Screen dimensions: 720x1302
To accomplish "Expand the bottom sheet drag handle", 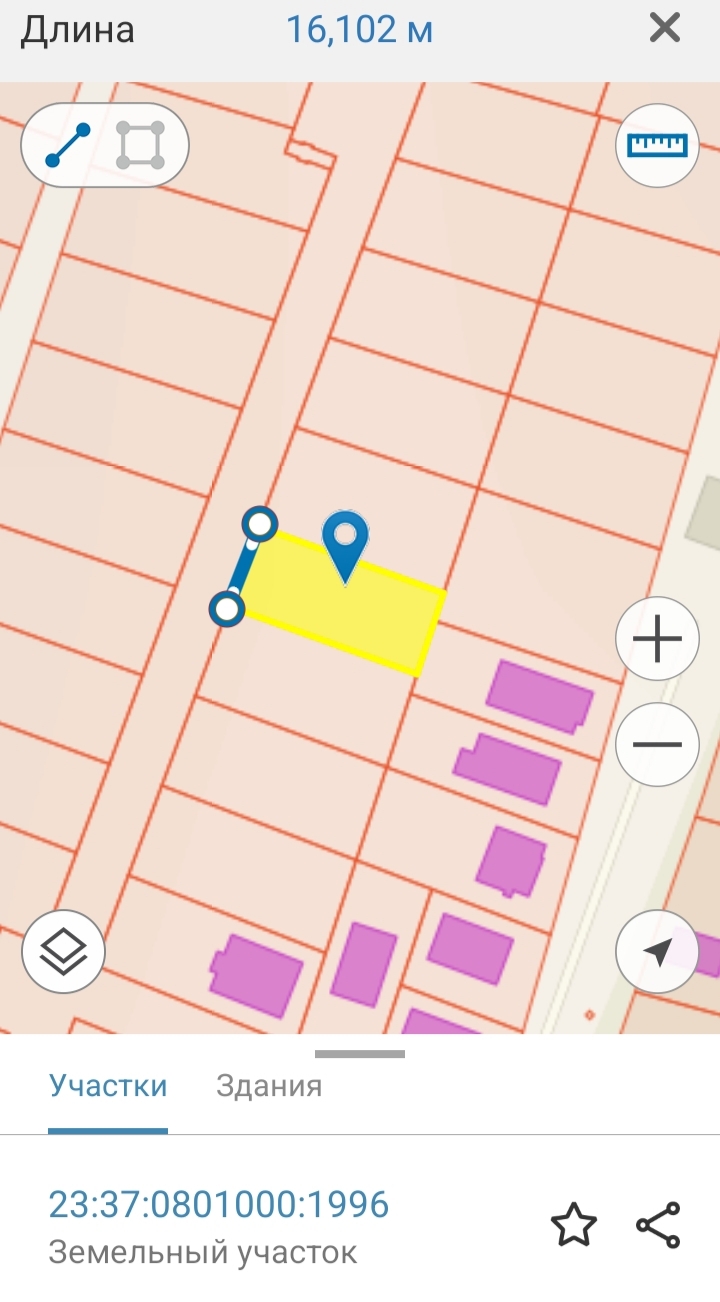I will [360, 1054].
